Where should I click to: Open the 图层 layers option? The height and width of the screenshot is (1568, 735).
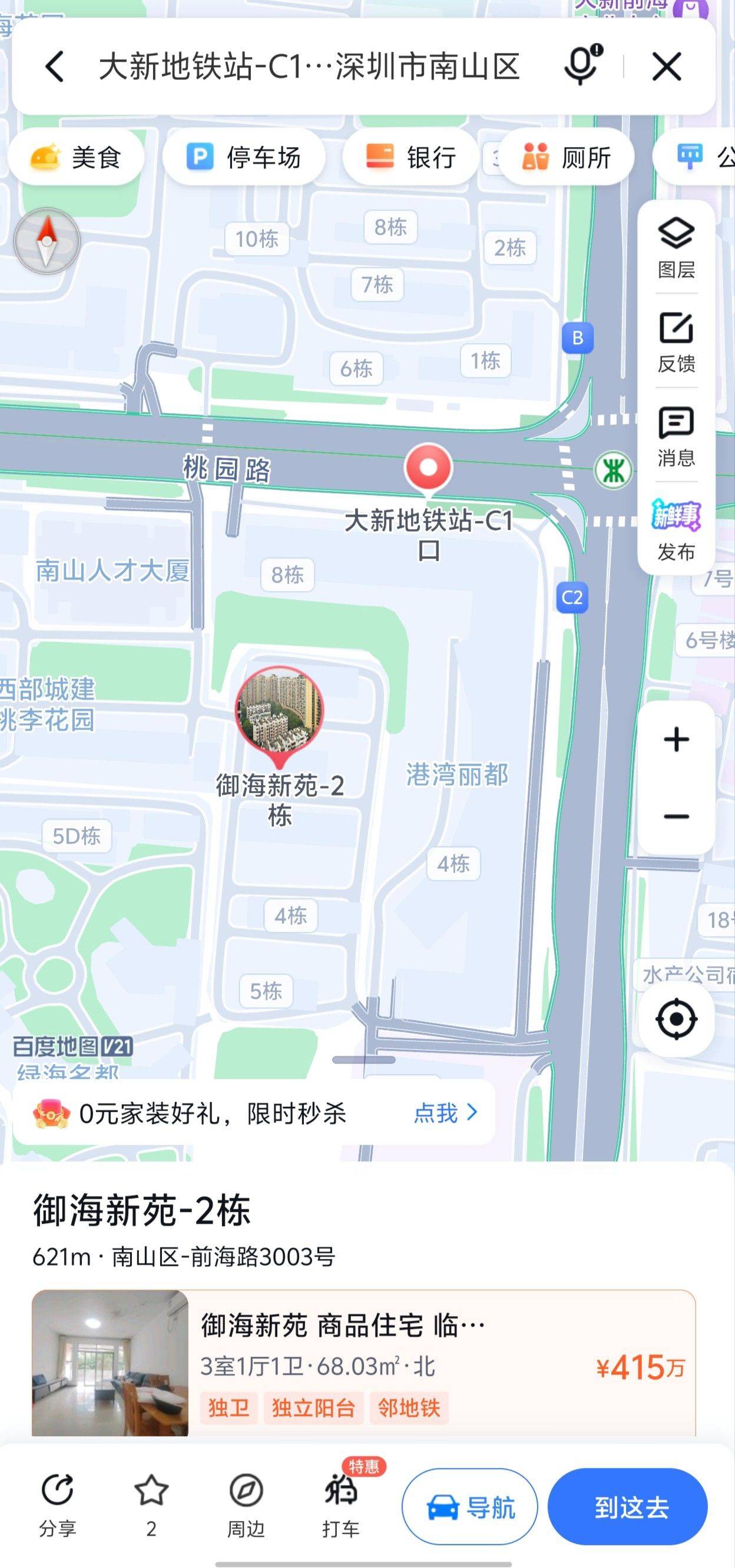click(x=676, y=247)
